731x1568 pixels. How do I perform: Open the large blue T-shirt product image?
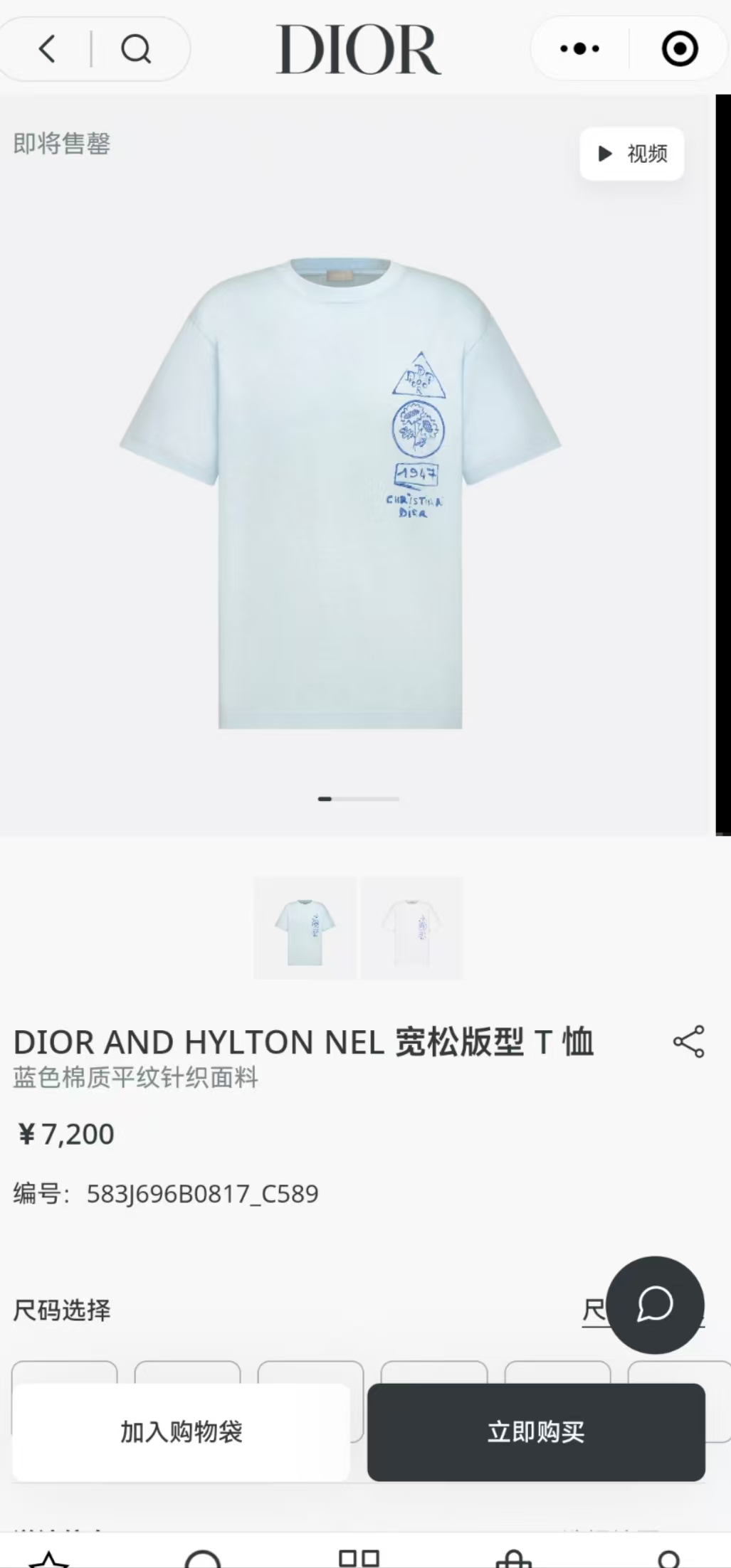(x=340, y=492)
